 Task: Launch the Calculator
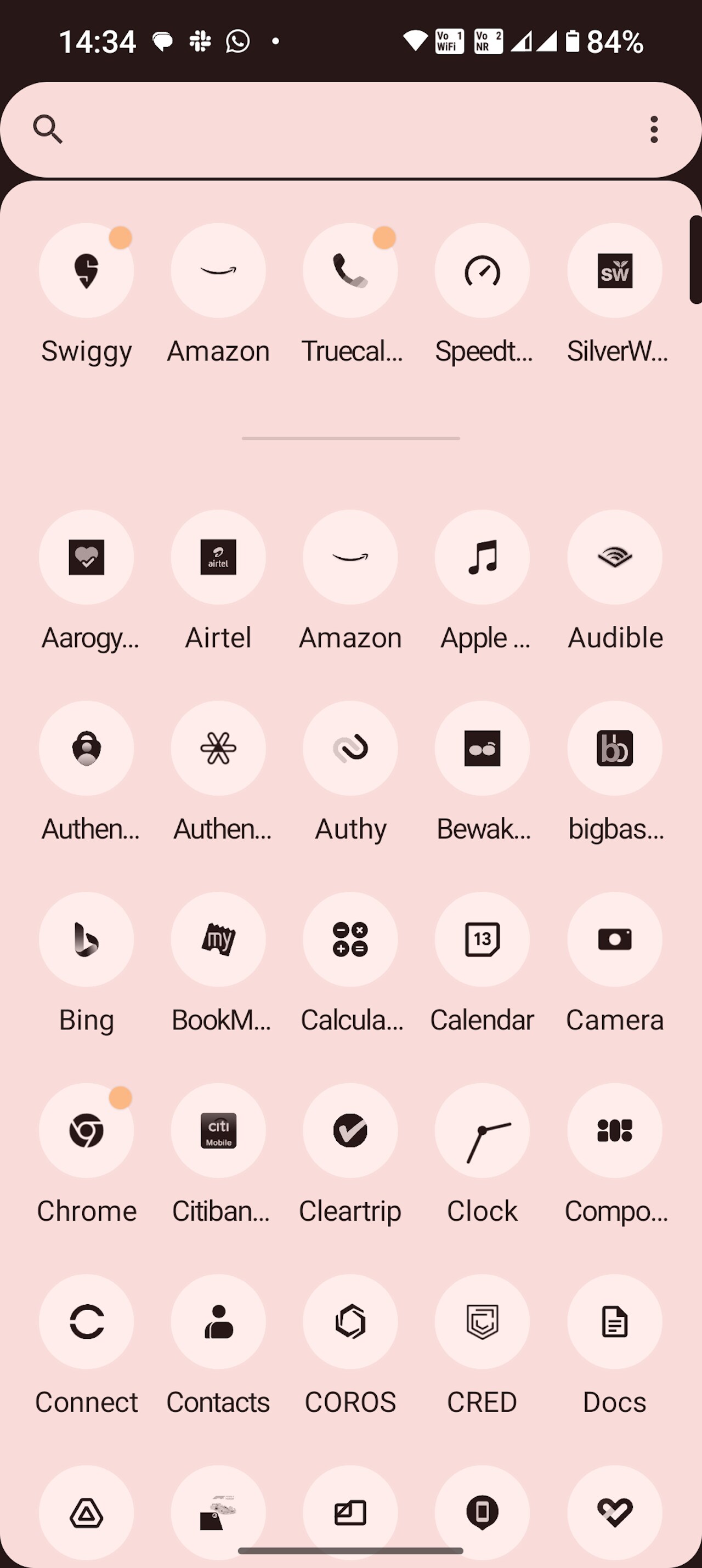(x=350, y=939)
